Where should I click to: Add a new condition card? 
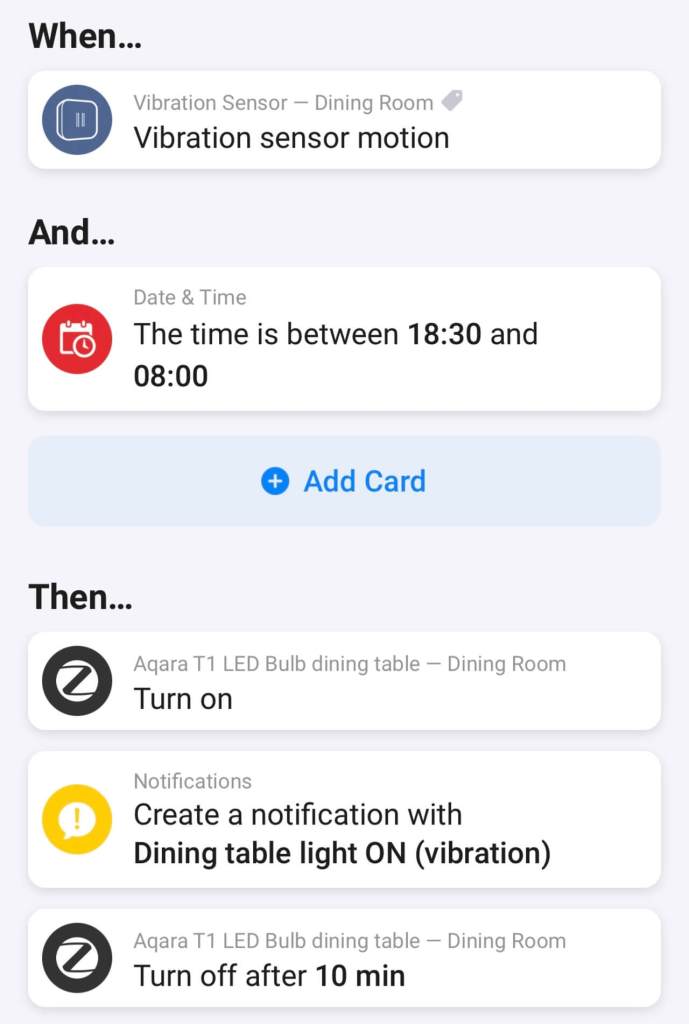tap(344, 481)
